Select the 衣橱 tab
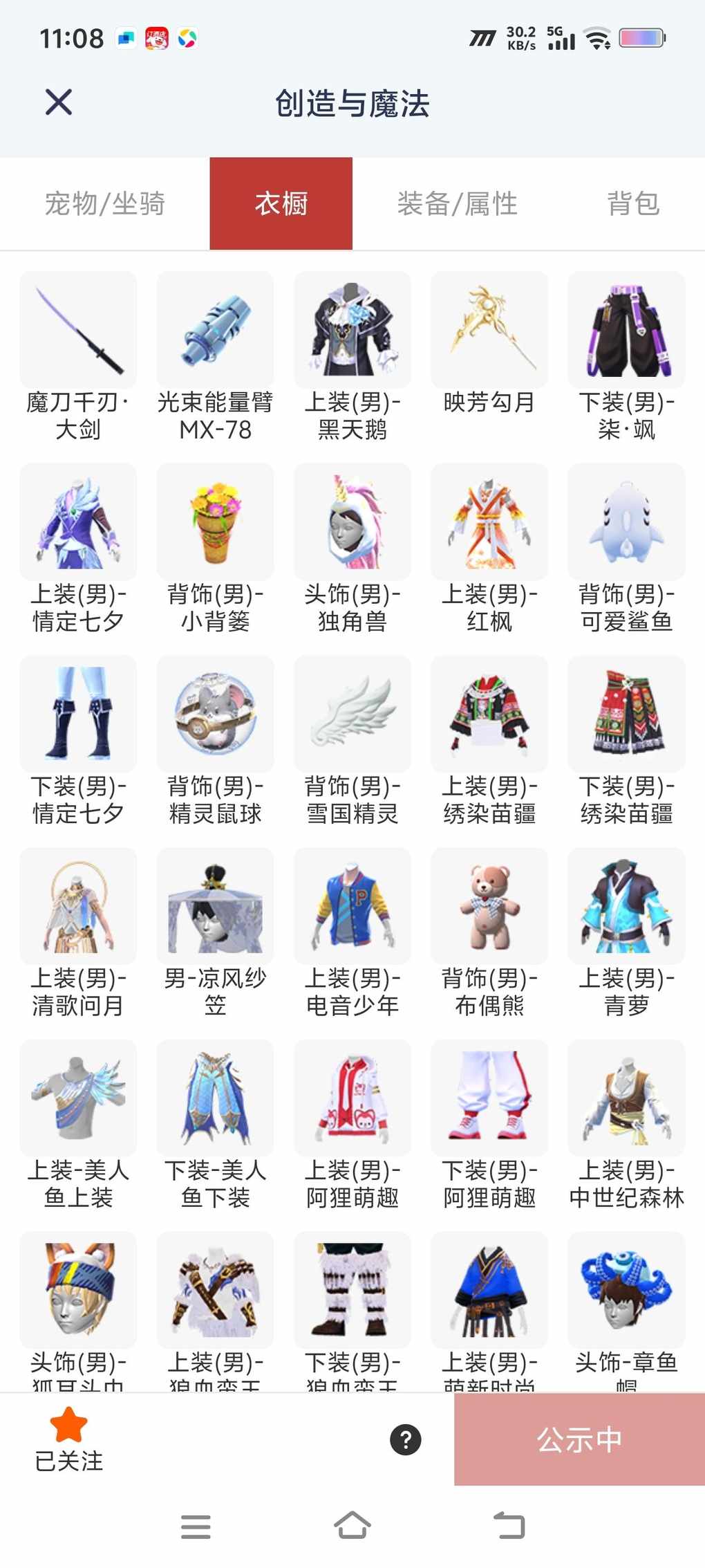The height and width of the screenshot is (1568, 705). pos(281,203)
